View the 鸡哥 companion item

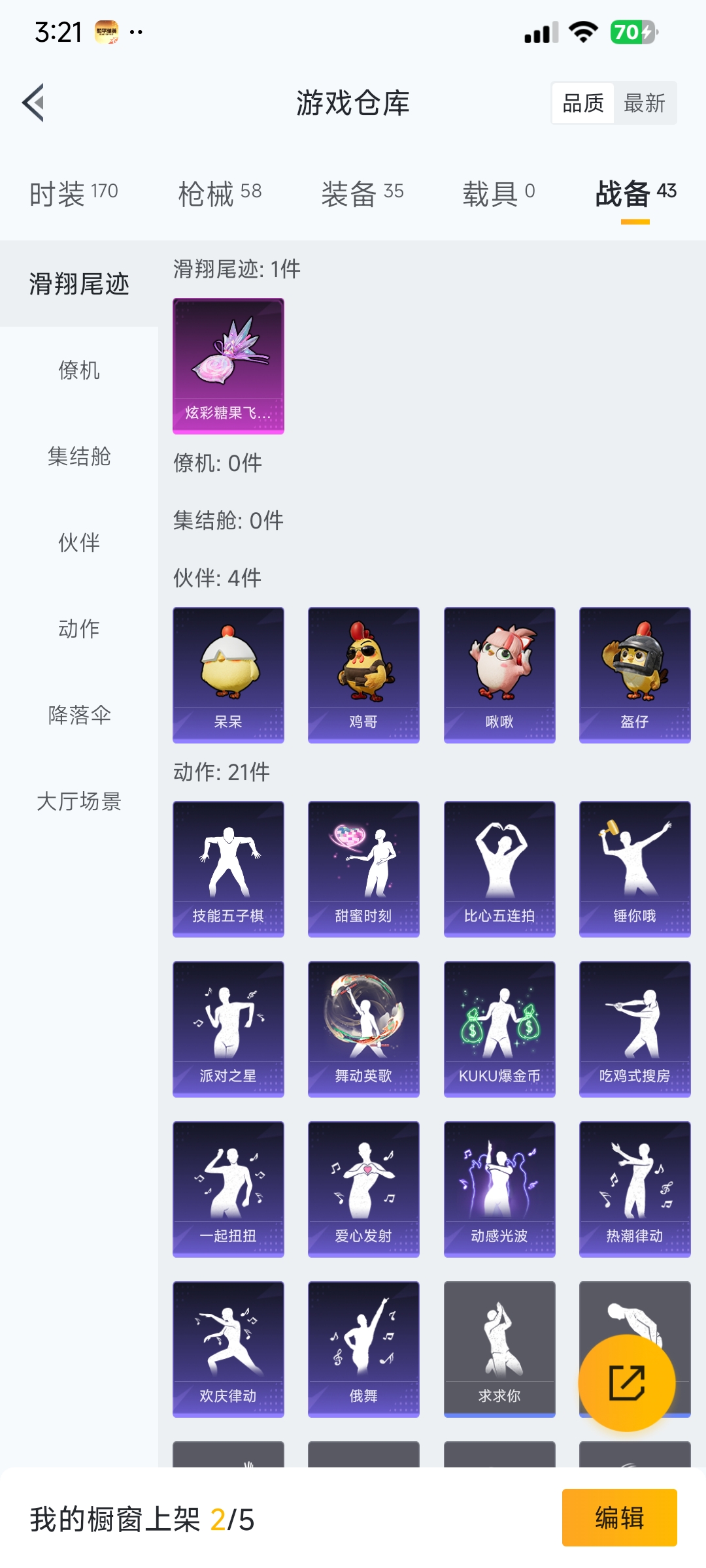pos(363,675)
